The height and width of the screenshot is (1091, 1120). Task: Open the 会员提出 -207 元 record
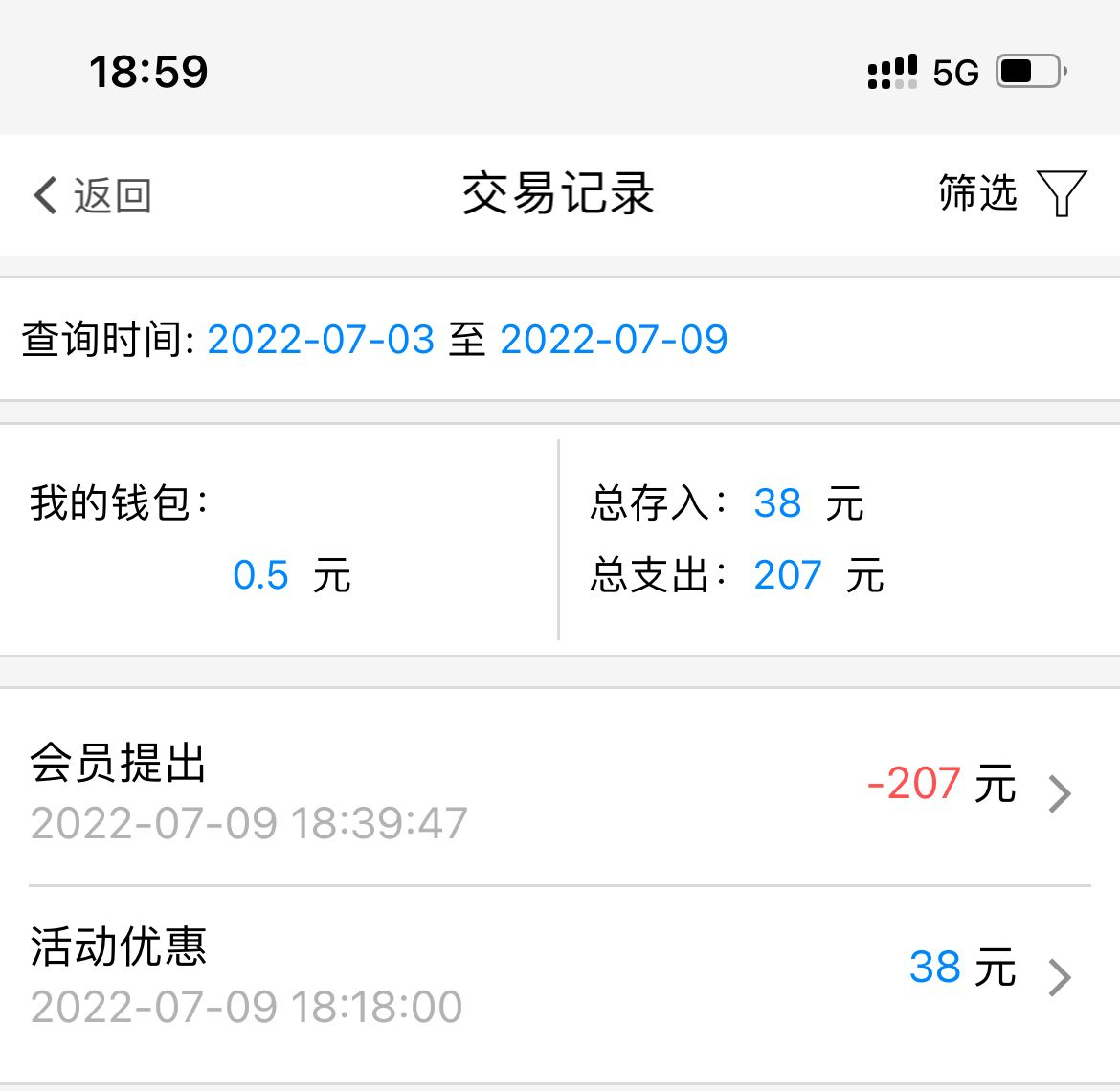(x=560, y=792)
